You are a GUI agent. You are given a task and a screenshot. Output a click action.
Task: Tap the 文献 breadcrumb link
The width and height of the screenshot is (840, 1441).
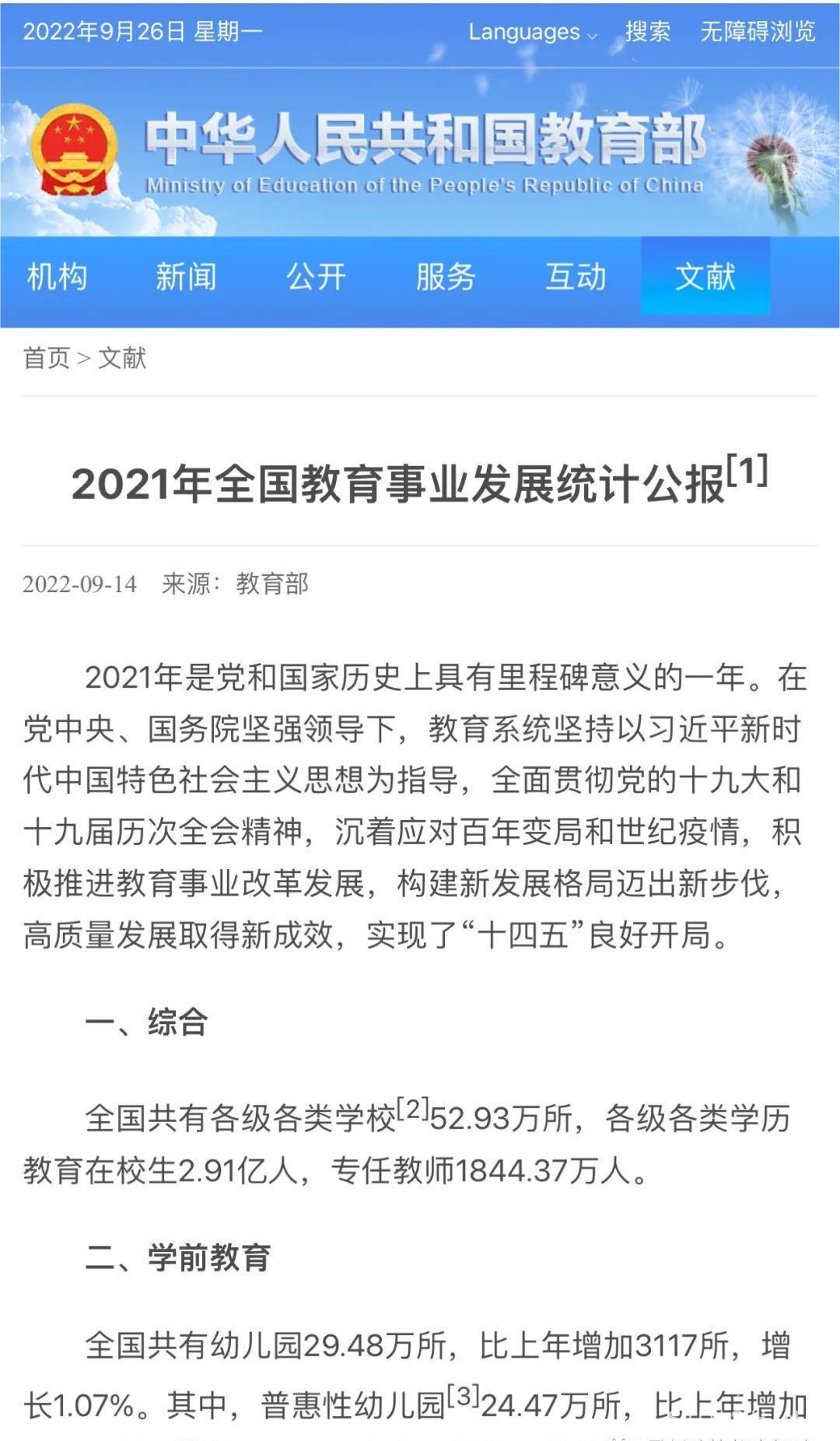[122, 358]
